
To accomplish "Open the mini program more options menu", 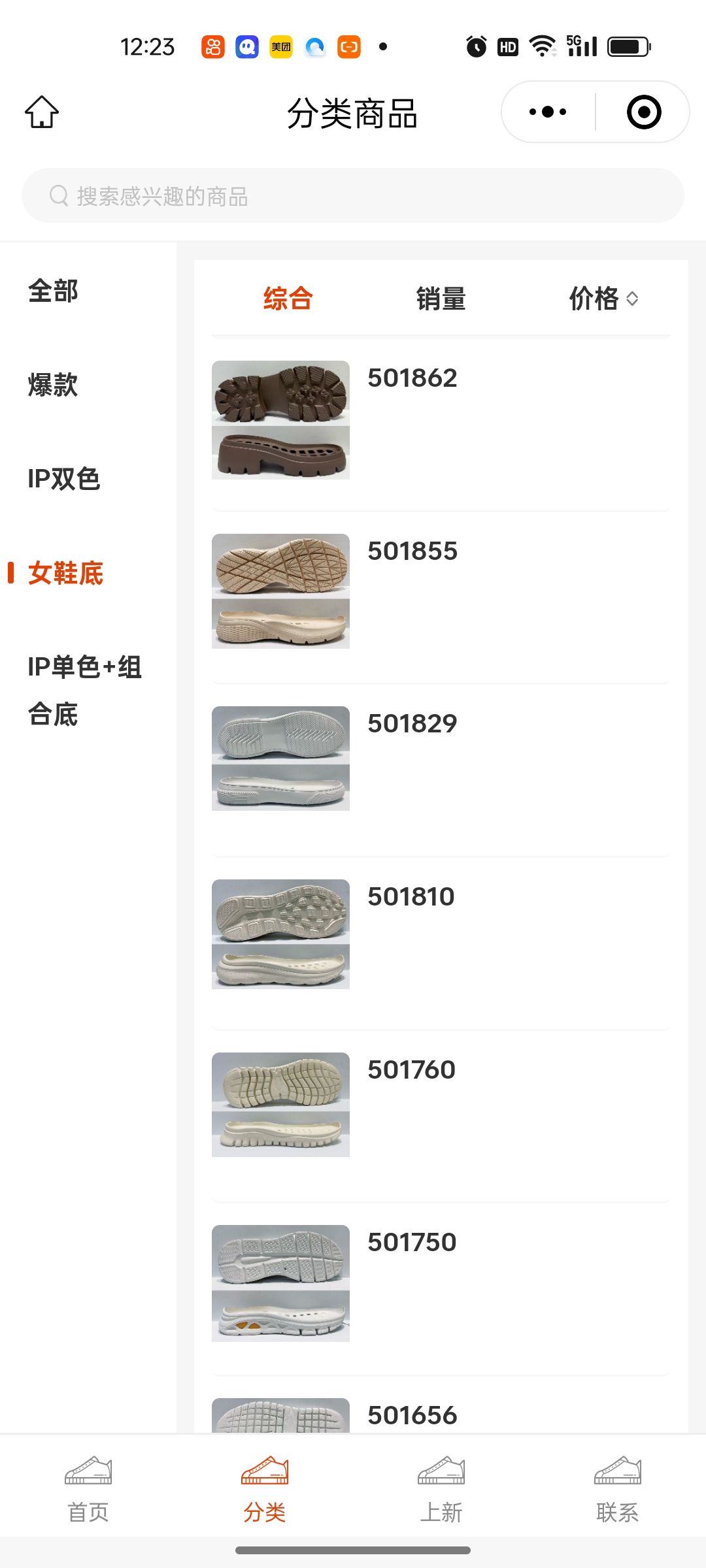I will (548, 112).
